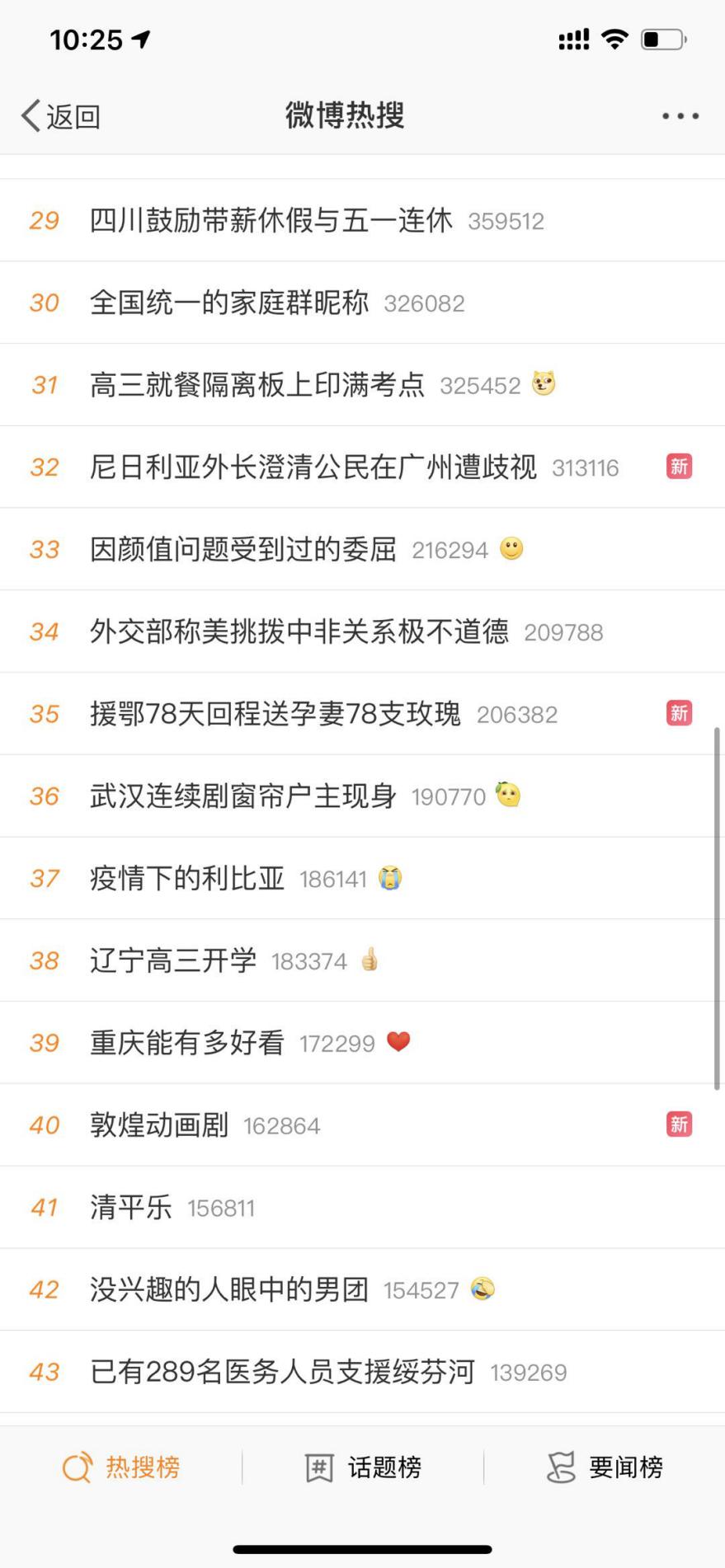Screen dimensions: 725x1568
Task: Switch to the 要闻榜 tab
Action: click(605, 1467)
